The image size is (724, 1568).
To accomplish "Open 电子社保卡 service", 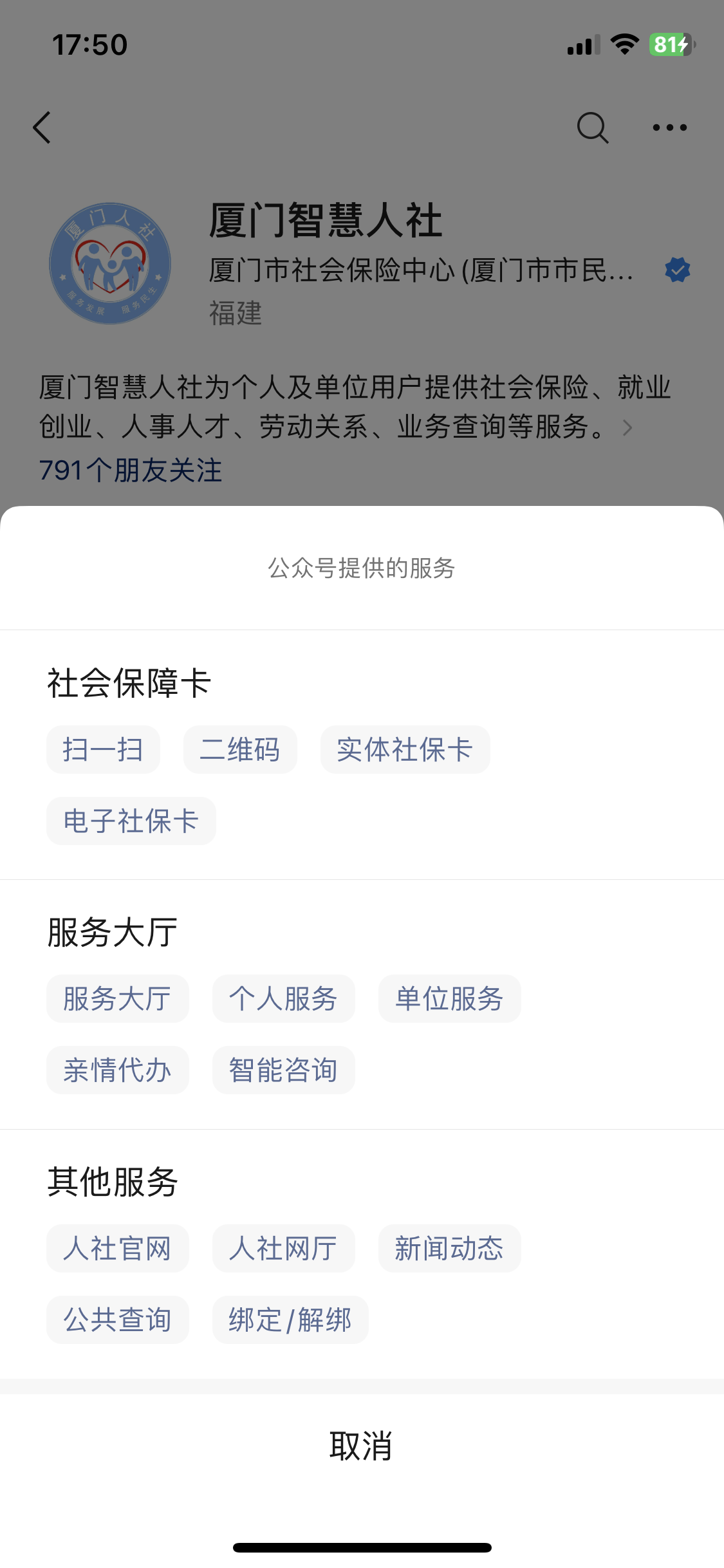I will click(x=131, y=821).
